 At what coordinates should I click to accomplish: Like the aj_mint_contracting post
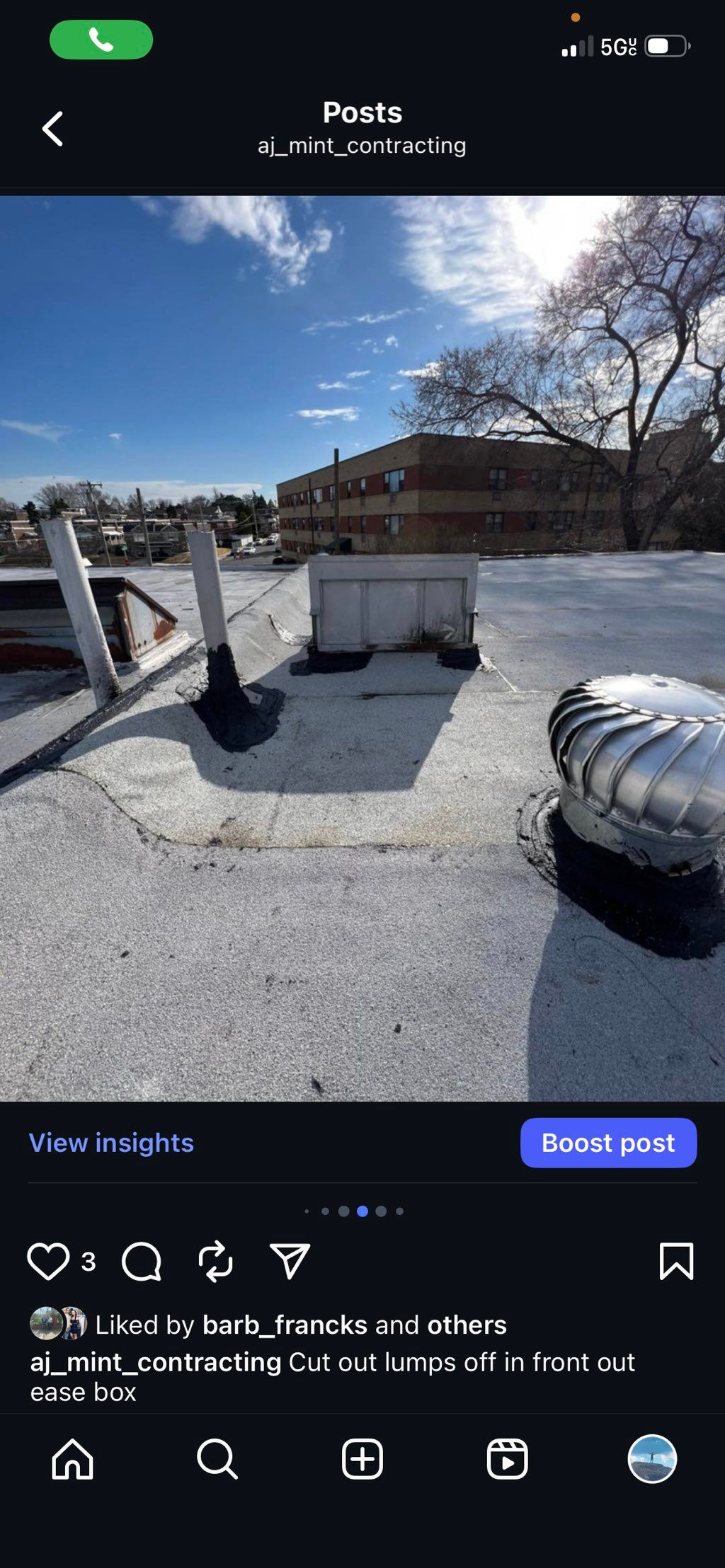[x=48, y=1261]
